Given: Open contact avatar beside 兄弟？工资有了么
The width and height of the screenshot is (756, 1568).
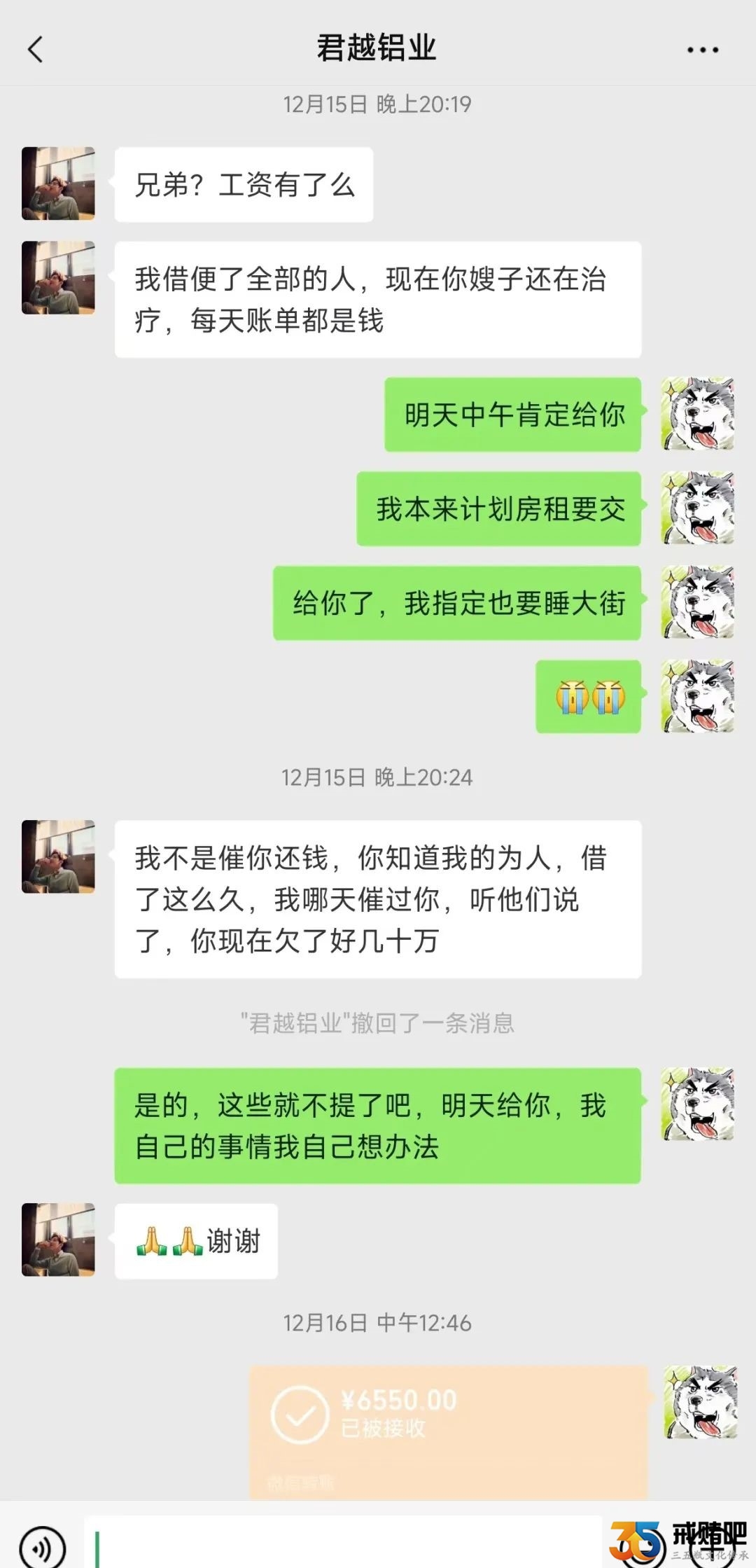Looking at the screenshot, I should [x=58, y=183].
